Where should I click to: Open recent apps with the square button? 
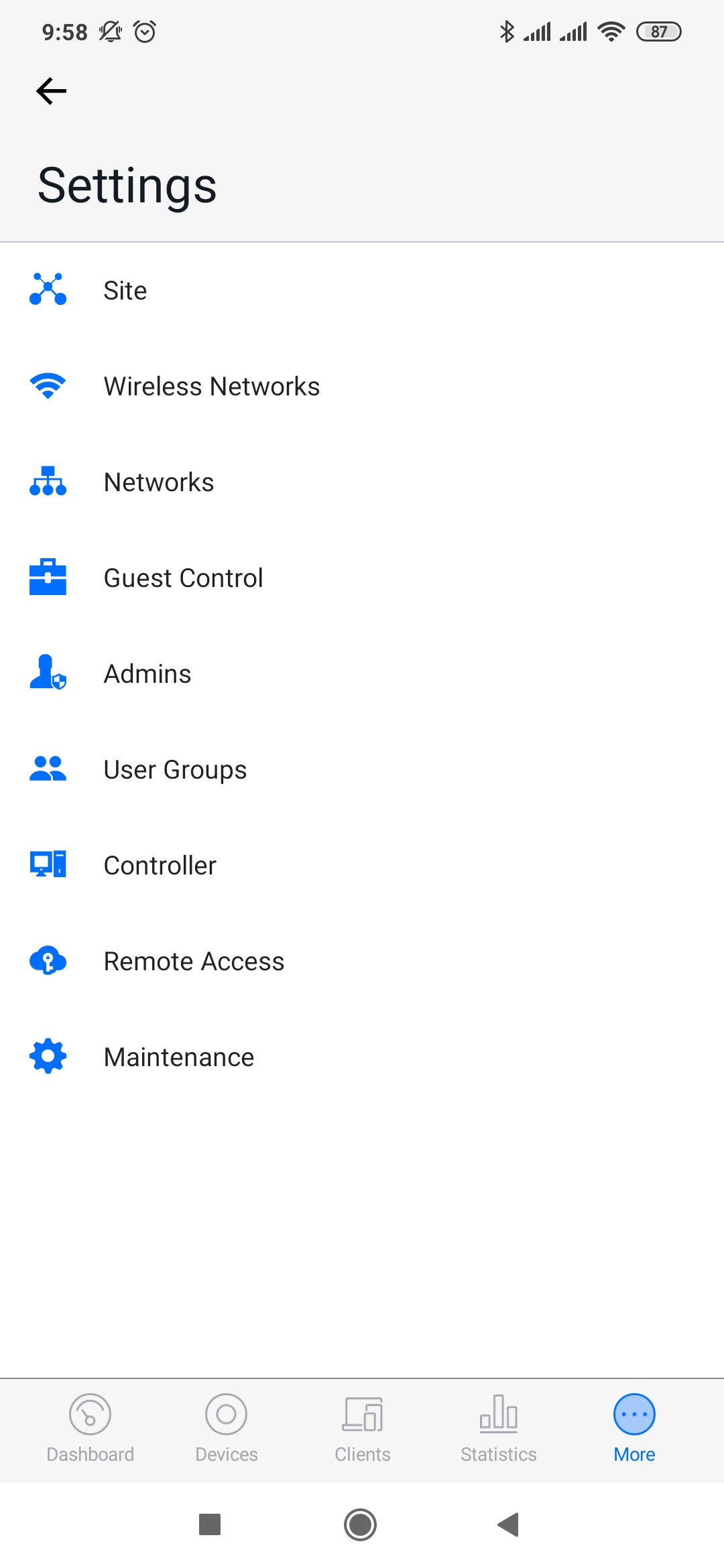pos(210,1524)
